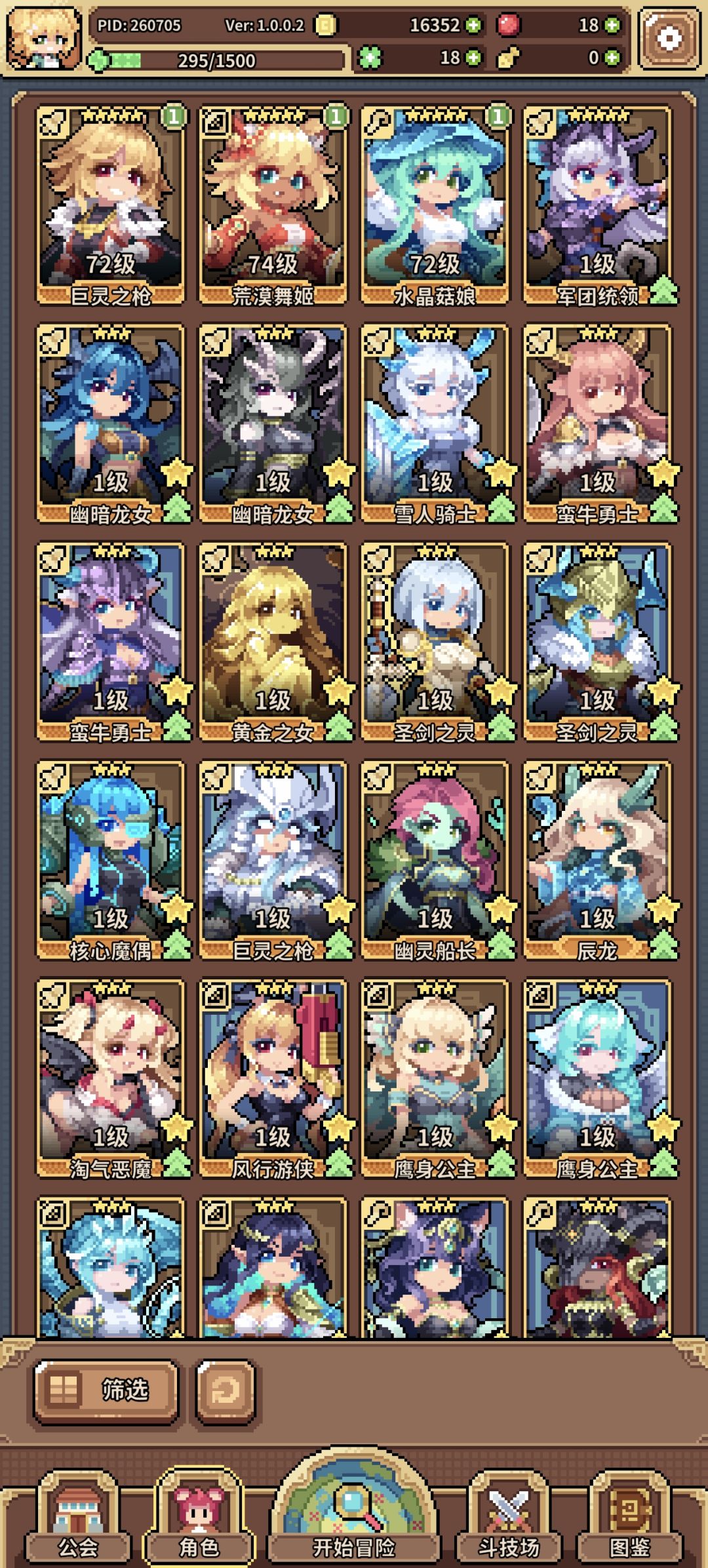Choose the 黄金之女 character card

[x=273, y=642]
